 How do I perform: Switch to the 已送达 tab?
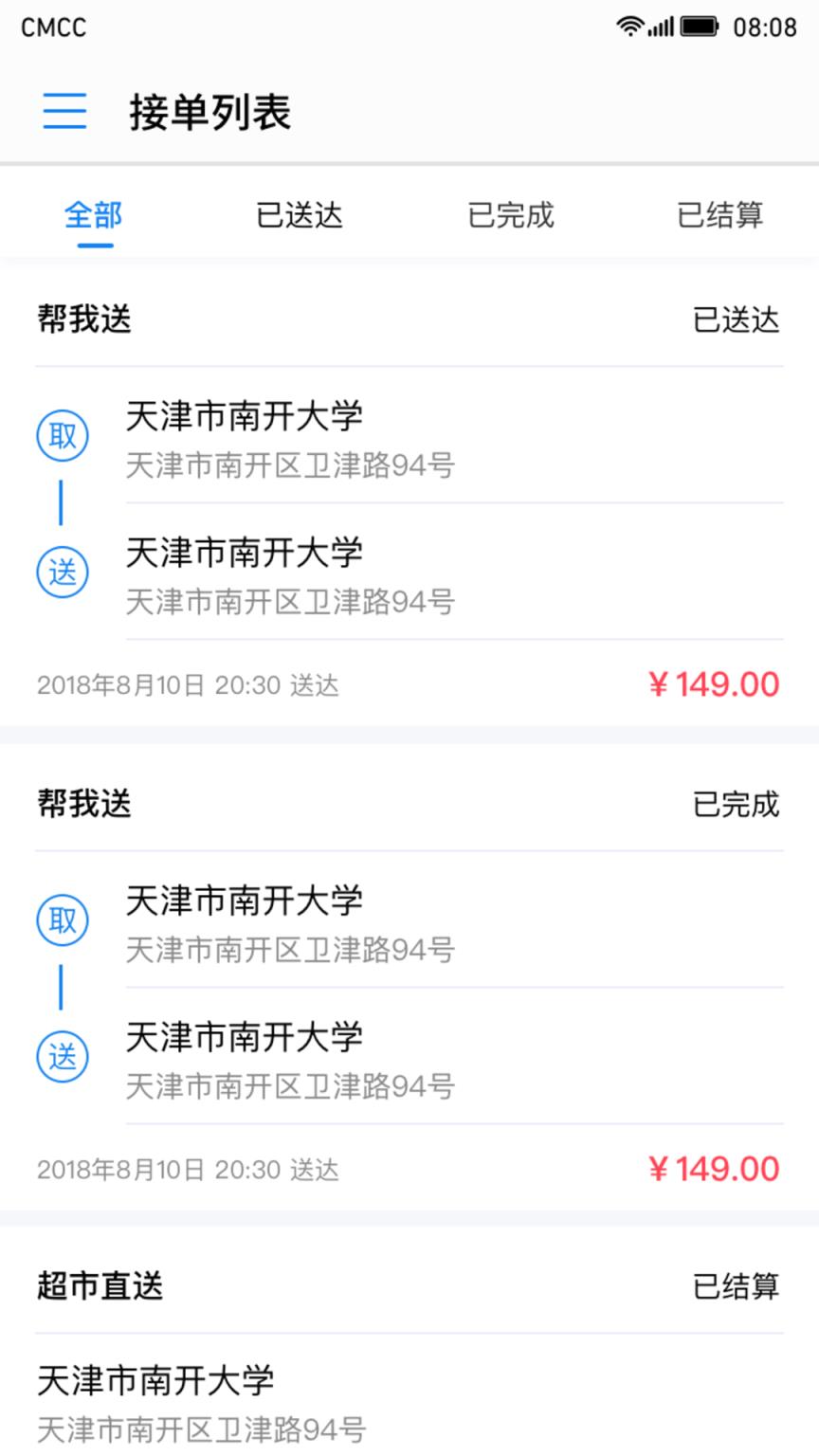299,216
